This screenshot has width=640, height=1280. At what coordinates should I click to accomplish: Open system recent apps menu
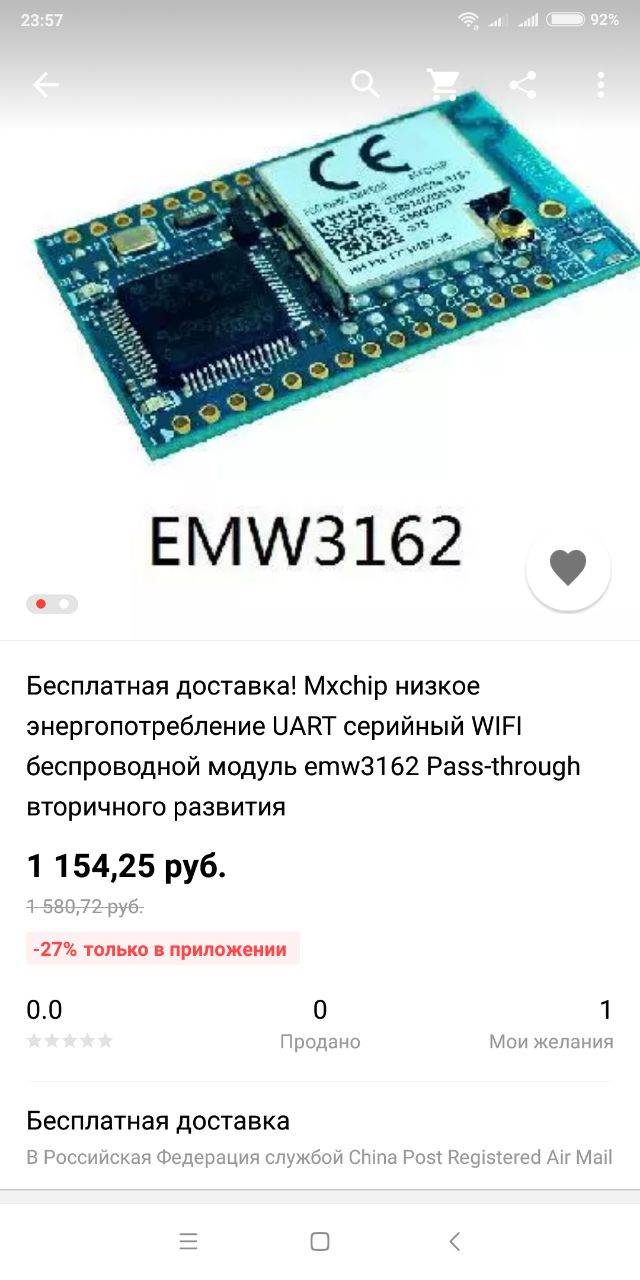click(x=188, y=1242)
